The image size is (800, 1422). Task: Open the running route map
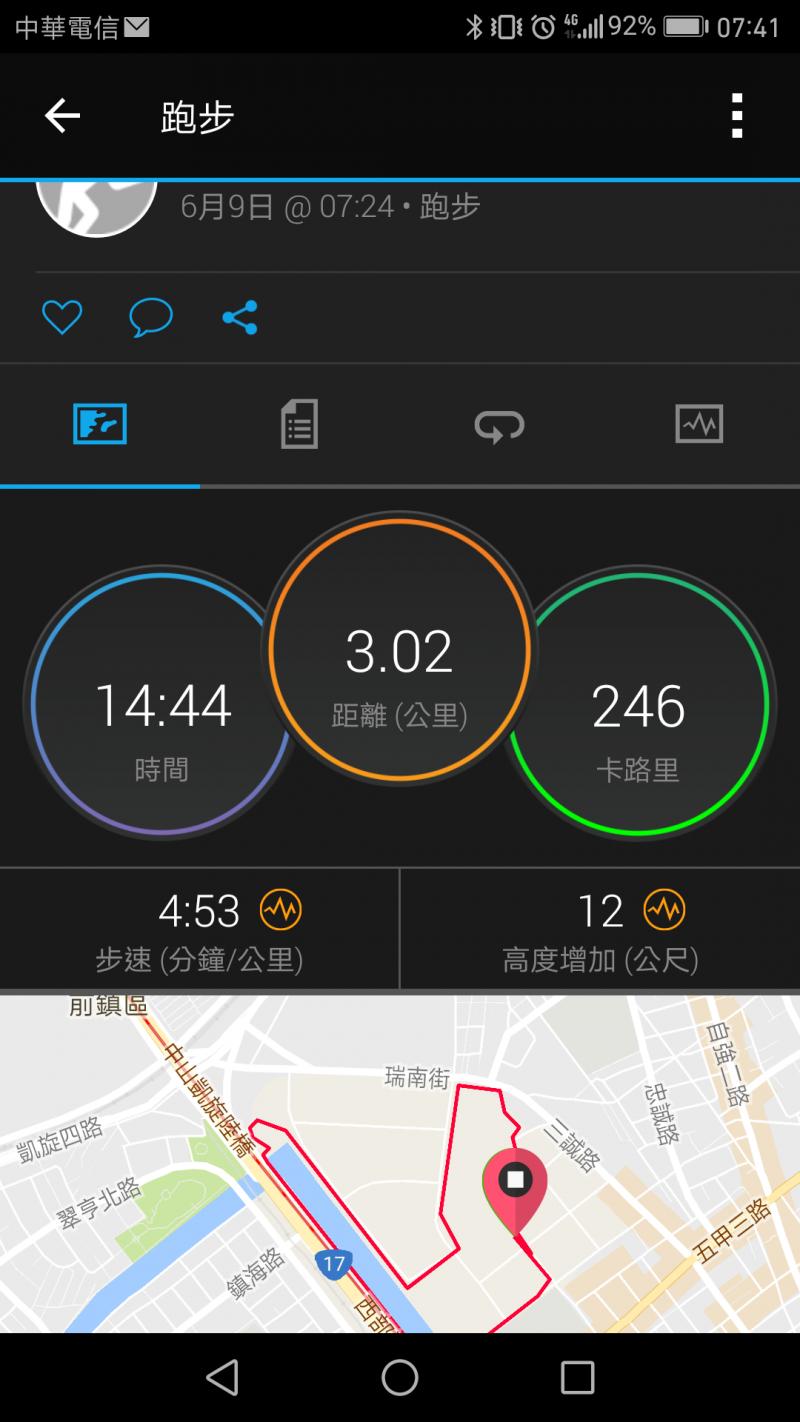pos(400,1163)
